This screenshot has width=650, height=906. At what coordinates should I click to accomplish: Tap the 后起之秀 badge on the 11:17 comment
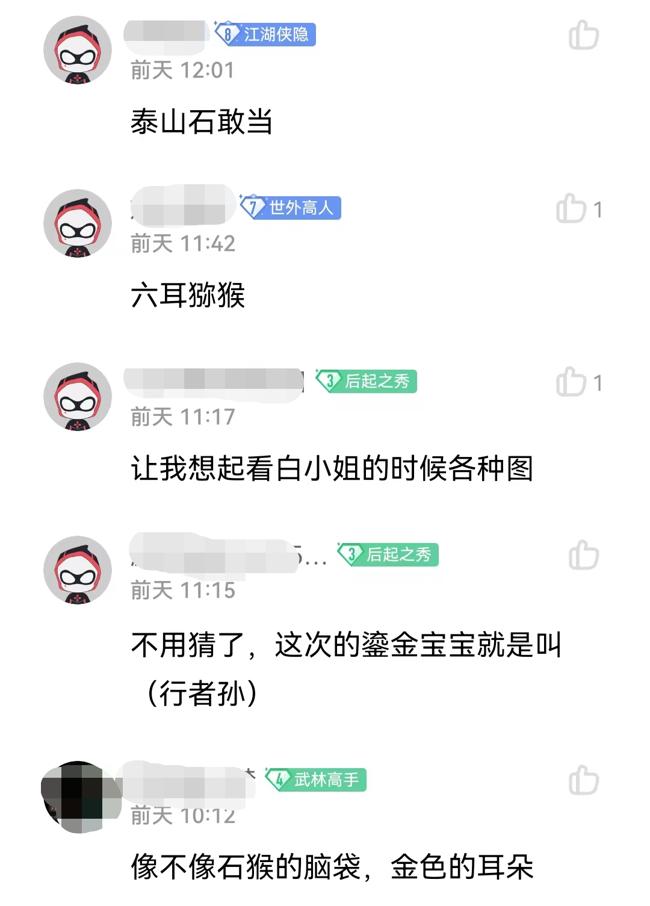point(366,381)
